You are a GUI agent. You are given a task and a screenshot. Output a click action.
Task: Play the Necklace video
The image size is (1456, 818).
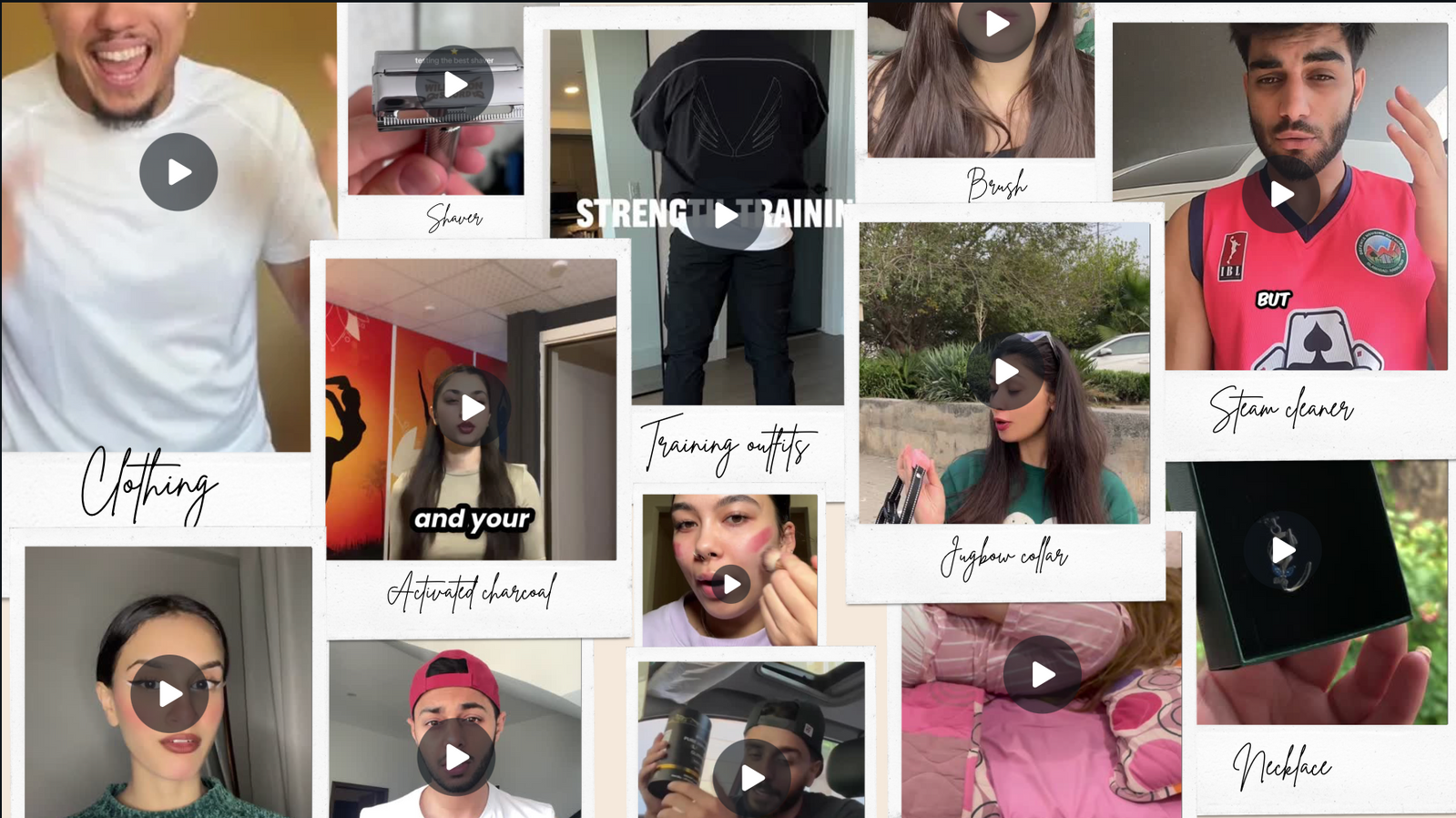point(1282,549)
